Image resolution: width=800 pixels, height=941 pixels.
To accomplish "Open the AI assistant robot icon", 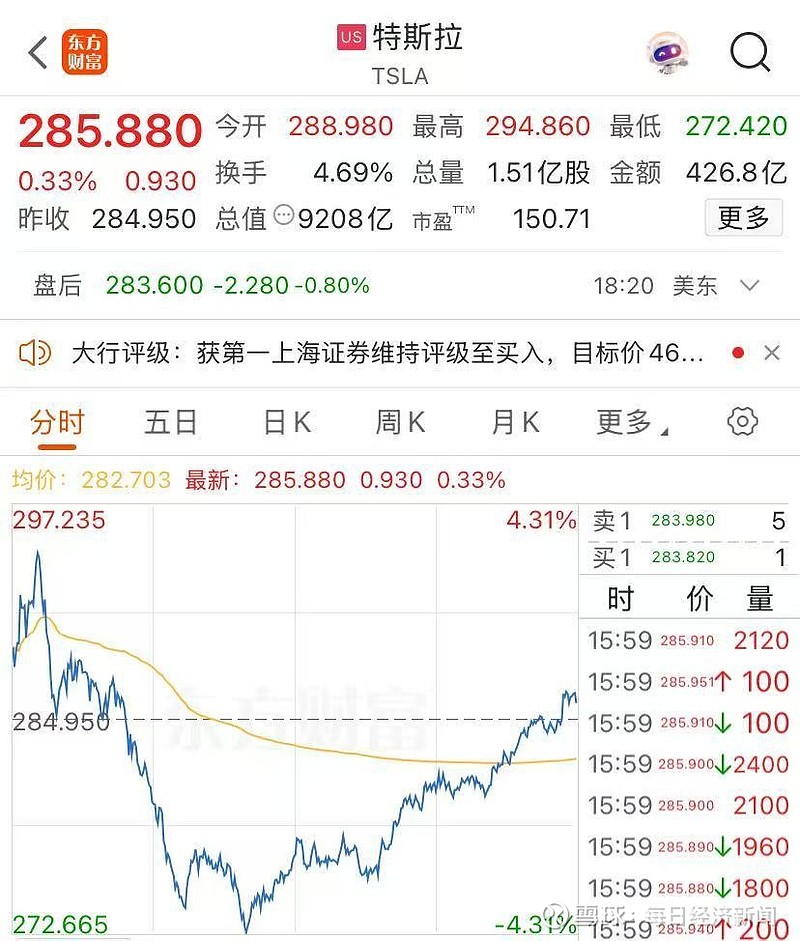I will [x=667, y=52].
